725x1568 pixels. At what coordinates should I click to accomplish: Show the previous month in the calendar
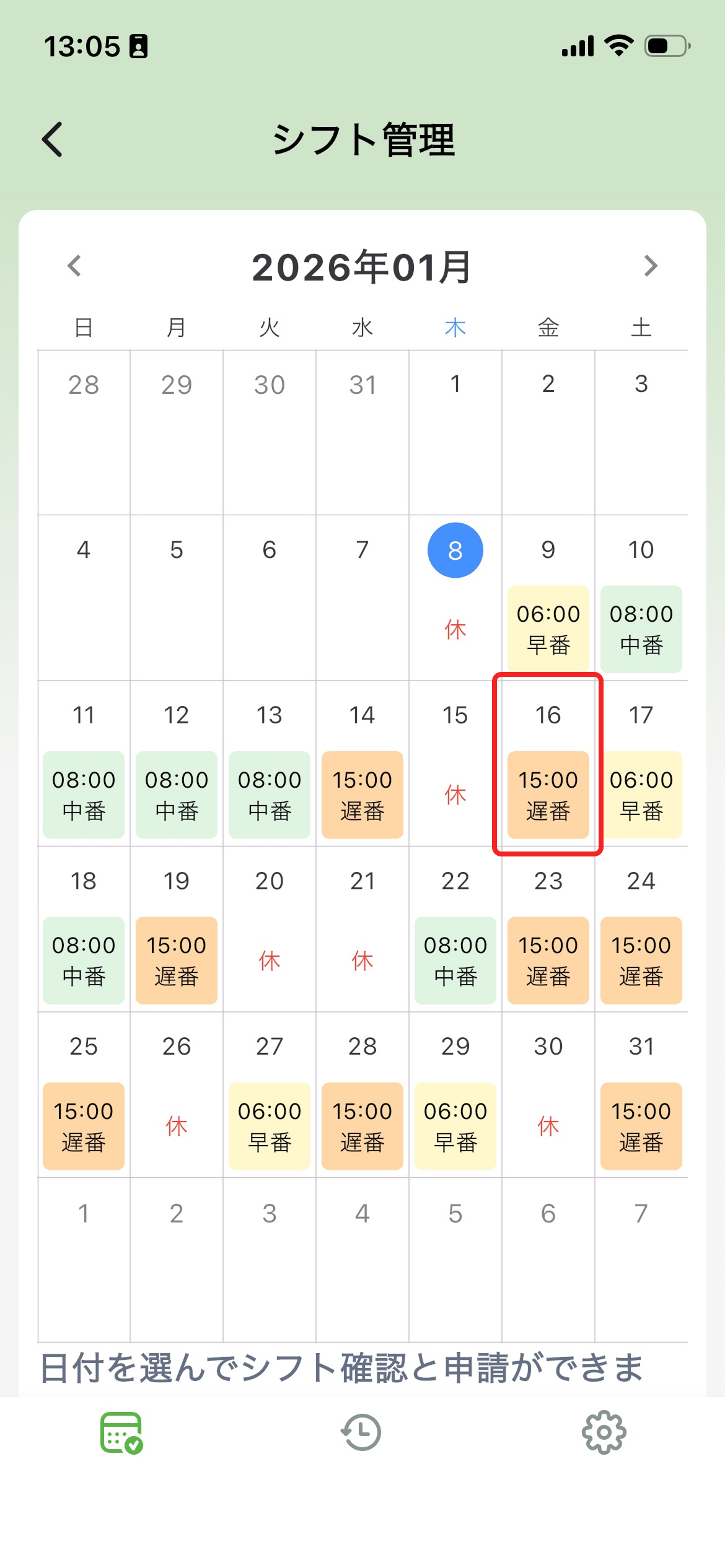(x=74, y=266)
